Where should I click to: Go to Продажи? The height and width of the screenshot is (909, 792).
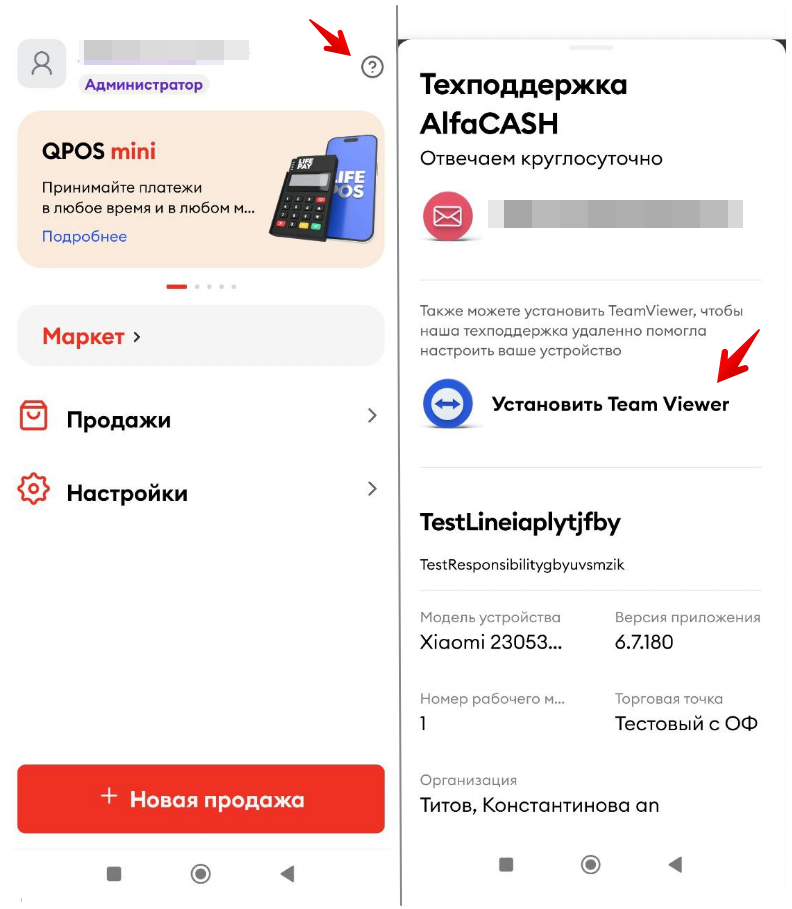[200, 419]
